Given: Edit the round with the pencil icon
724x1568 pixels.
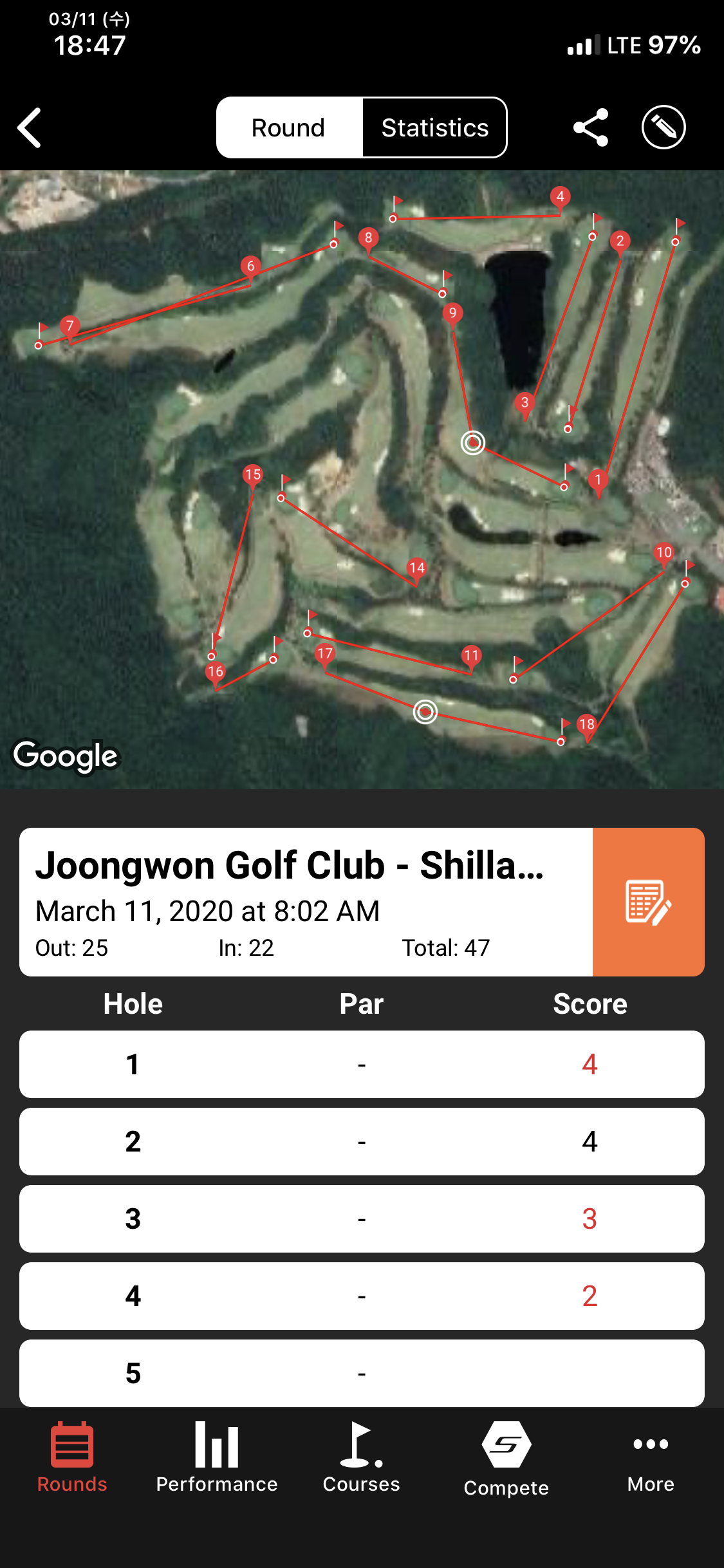Looking at the screenshot, I should pos(664,127).
